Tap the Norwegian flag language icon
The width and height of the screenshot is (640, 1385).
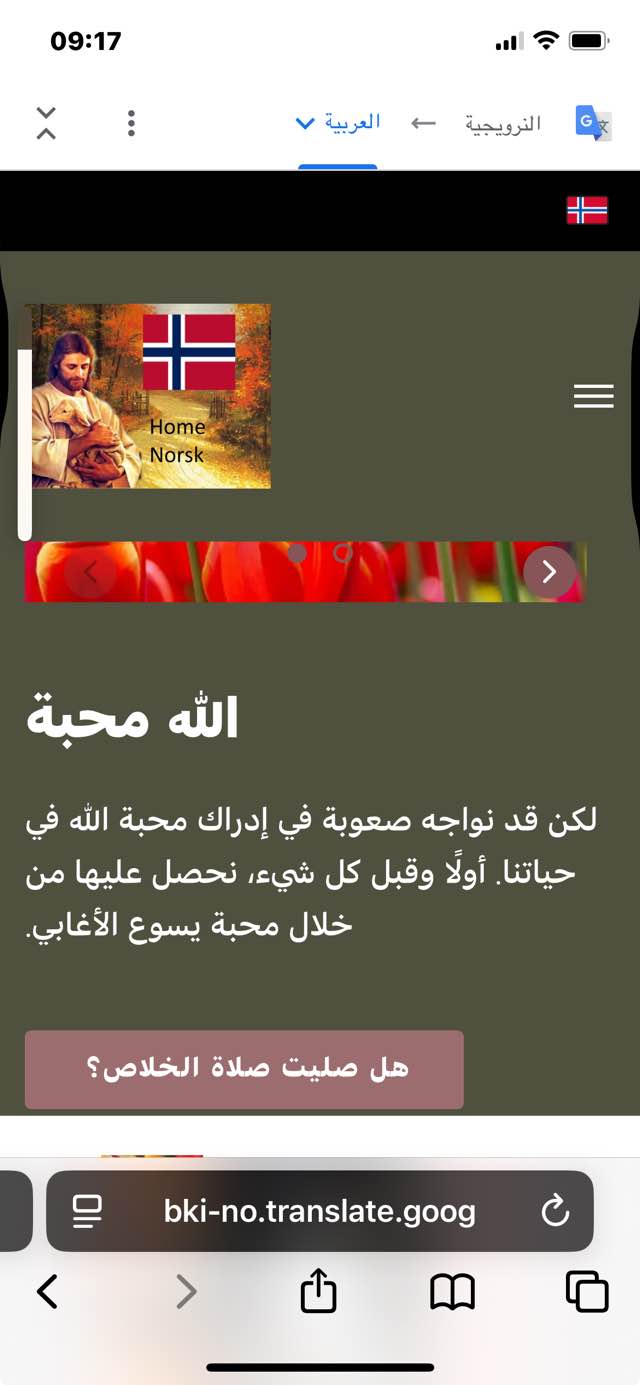coord(587,210)
